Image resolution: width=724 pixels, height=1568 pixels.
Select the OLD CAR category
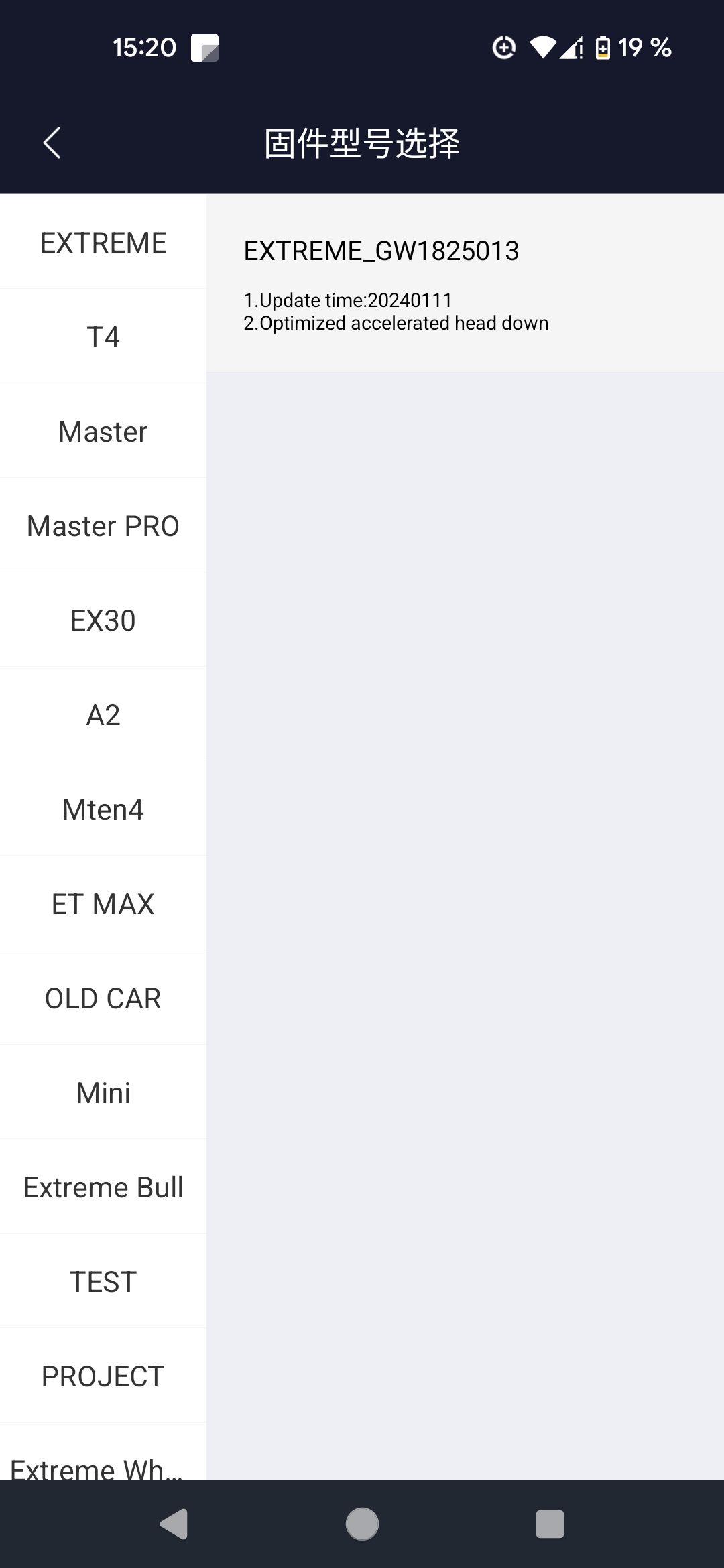(x=103, y=998)
